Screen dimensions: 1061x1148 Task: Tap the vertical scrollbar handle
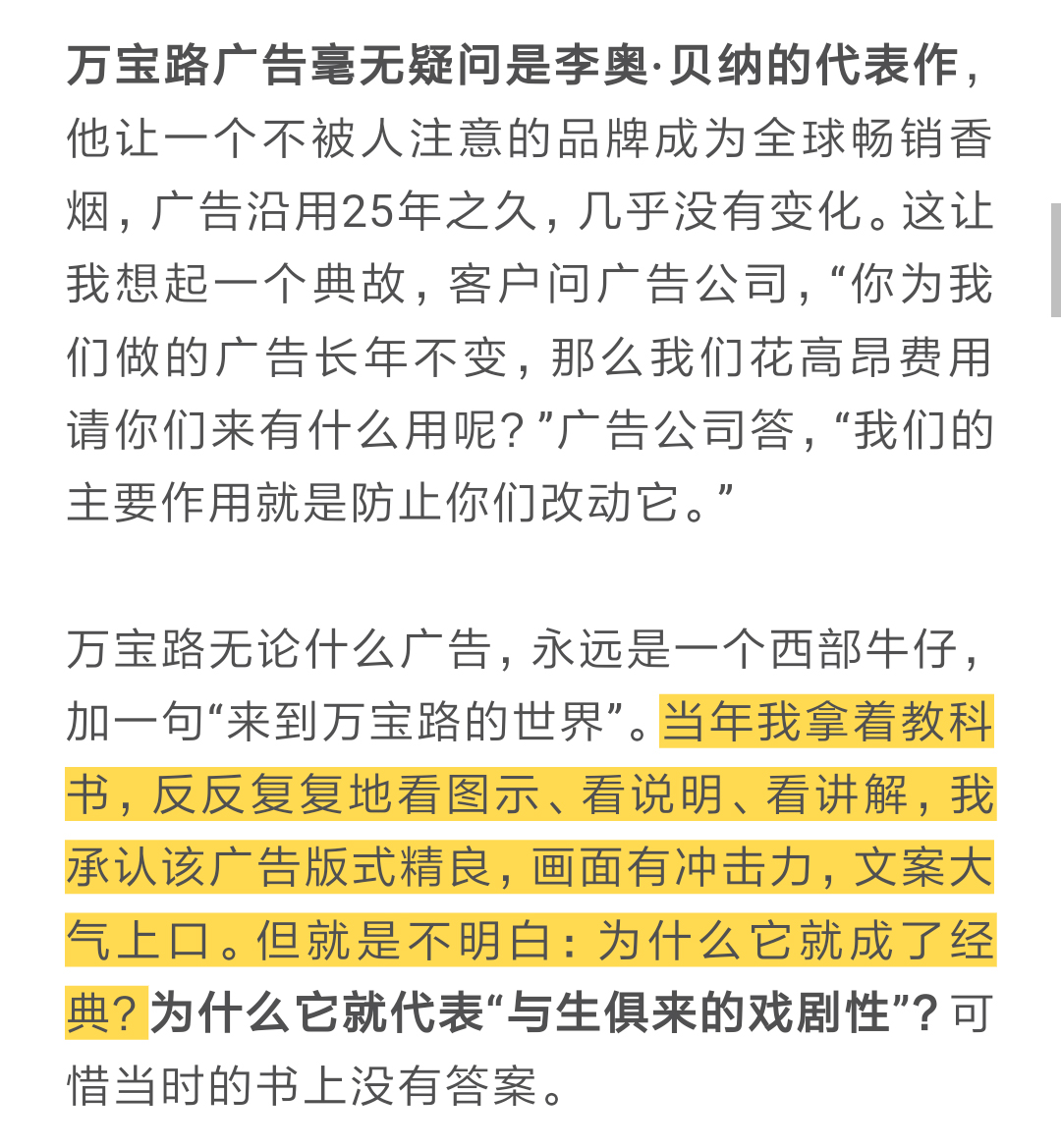pos(1056,260)
